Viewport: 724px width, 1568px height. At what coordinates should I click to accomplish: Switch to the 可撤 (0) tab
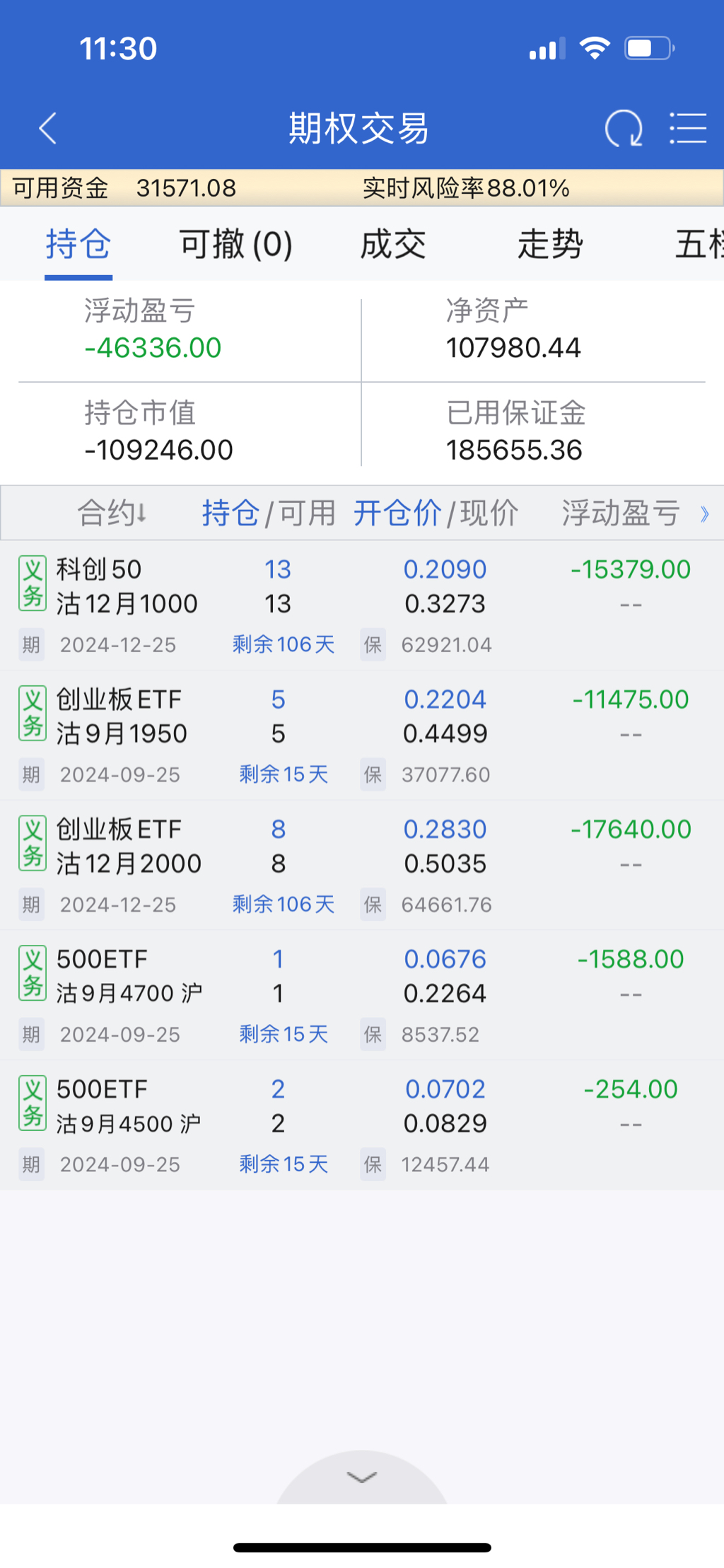[235, 245]
